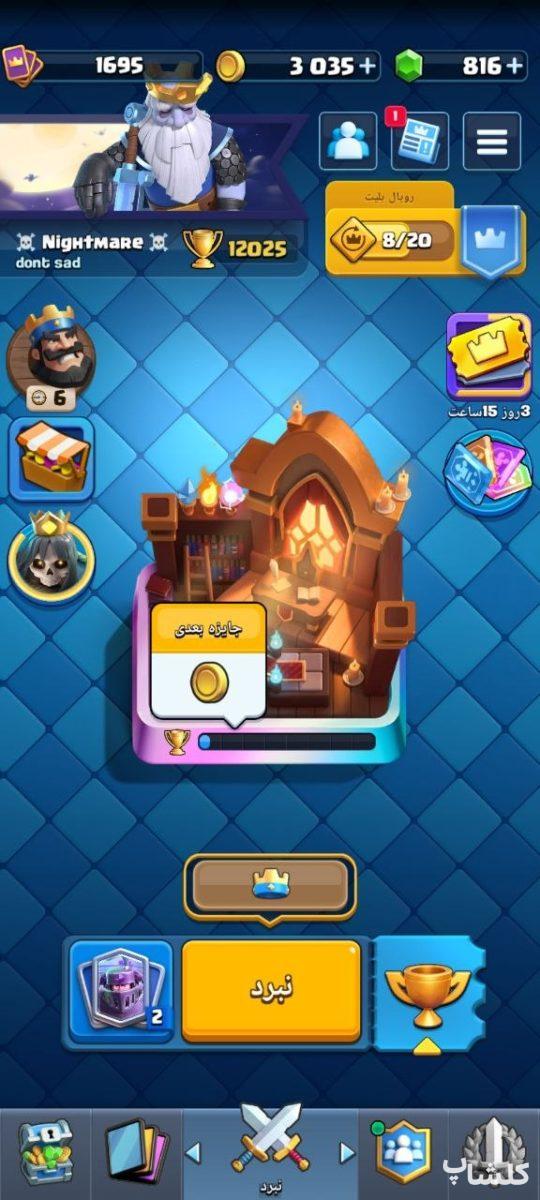Switch to the cards collection tab
540x1200 pixels.
coord(136,1154)
